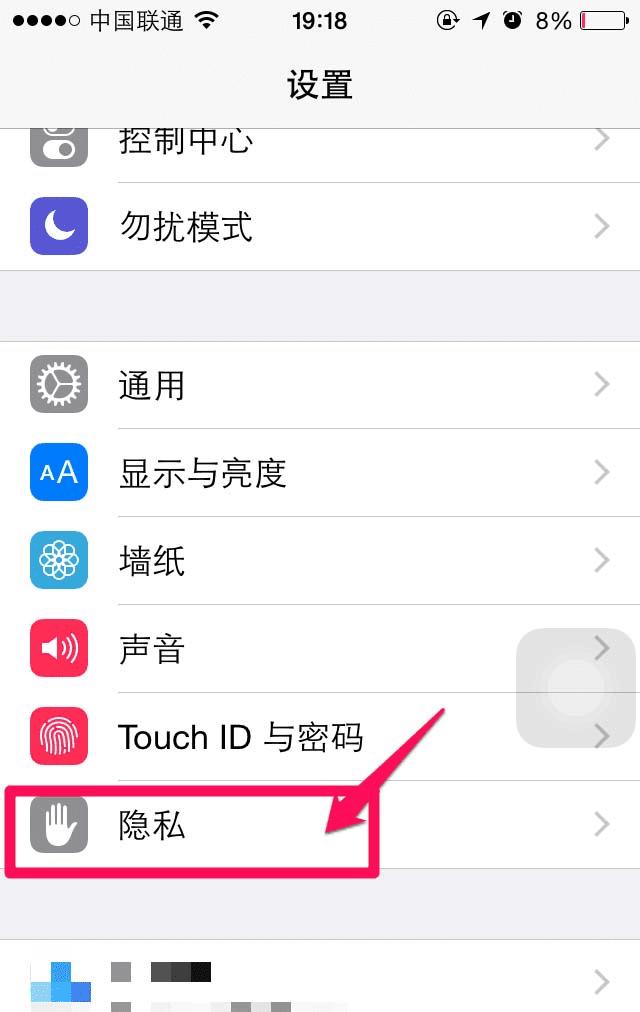This screenshot has width=640, height=1012.
Task: Tap the AssistiveTouch floating button
Action: [576, 688]
